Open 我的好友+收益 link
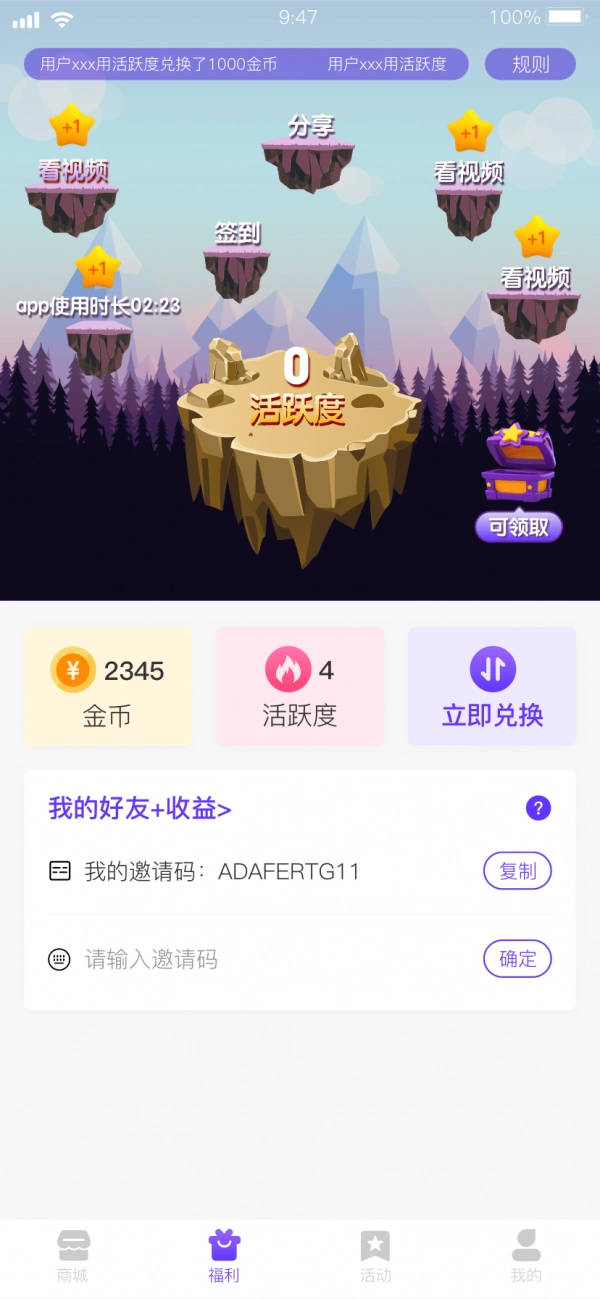The image size is (600, 1299). 140,809
